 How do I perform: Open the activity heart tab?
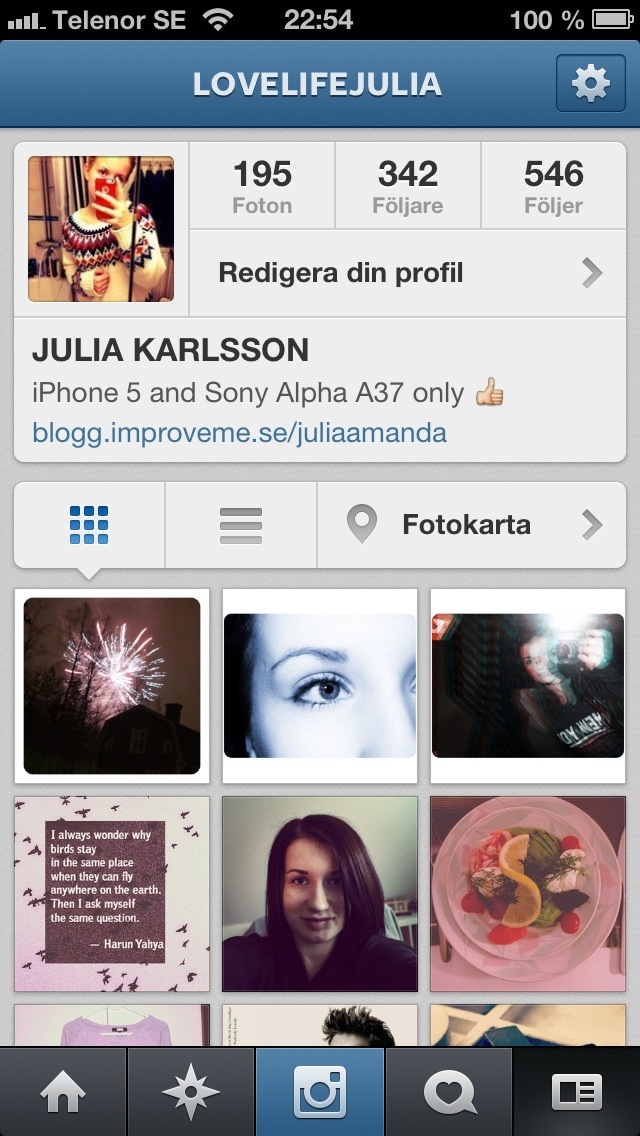(x=448, y=1092)
